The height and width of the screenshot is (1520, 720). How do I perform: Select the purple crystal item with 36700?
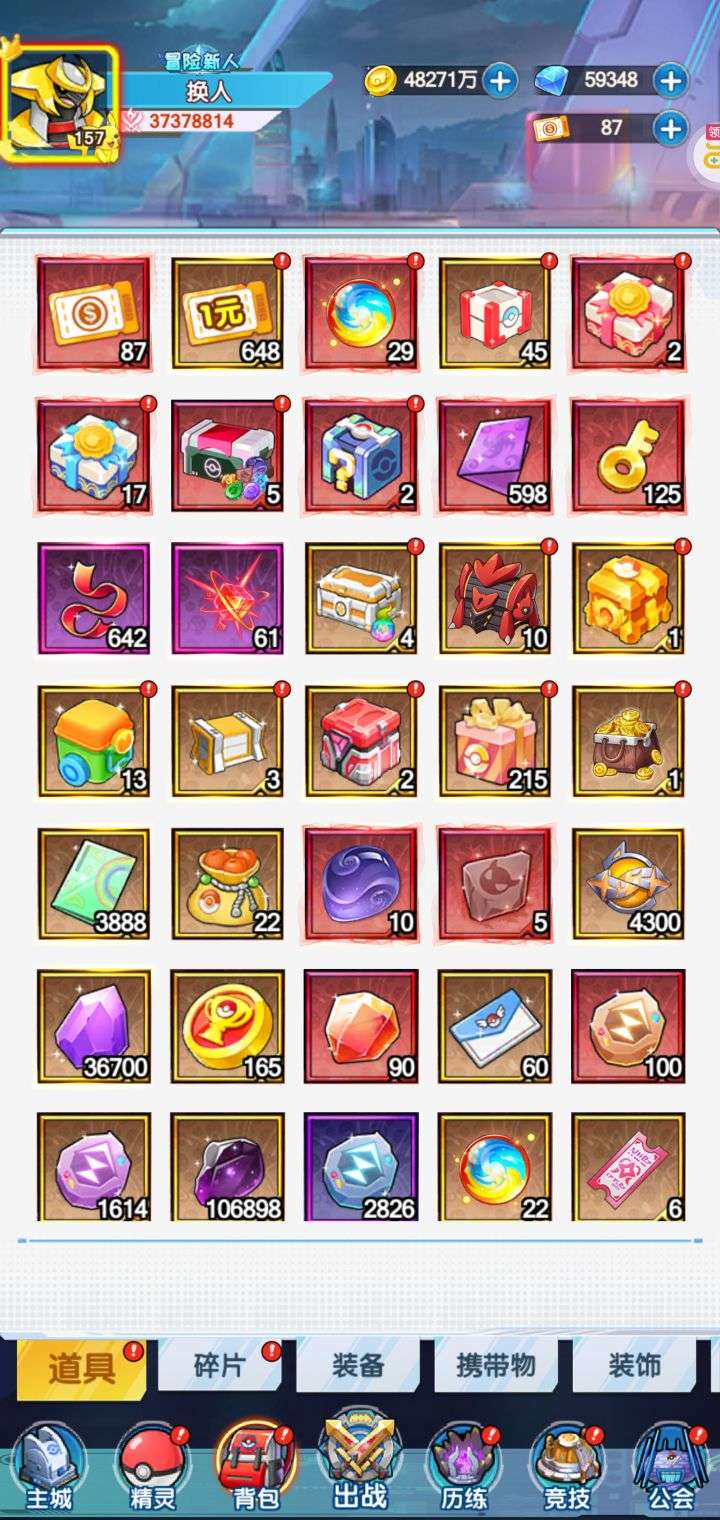(94, 1026)
